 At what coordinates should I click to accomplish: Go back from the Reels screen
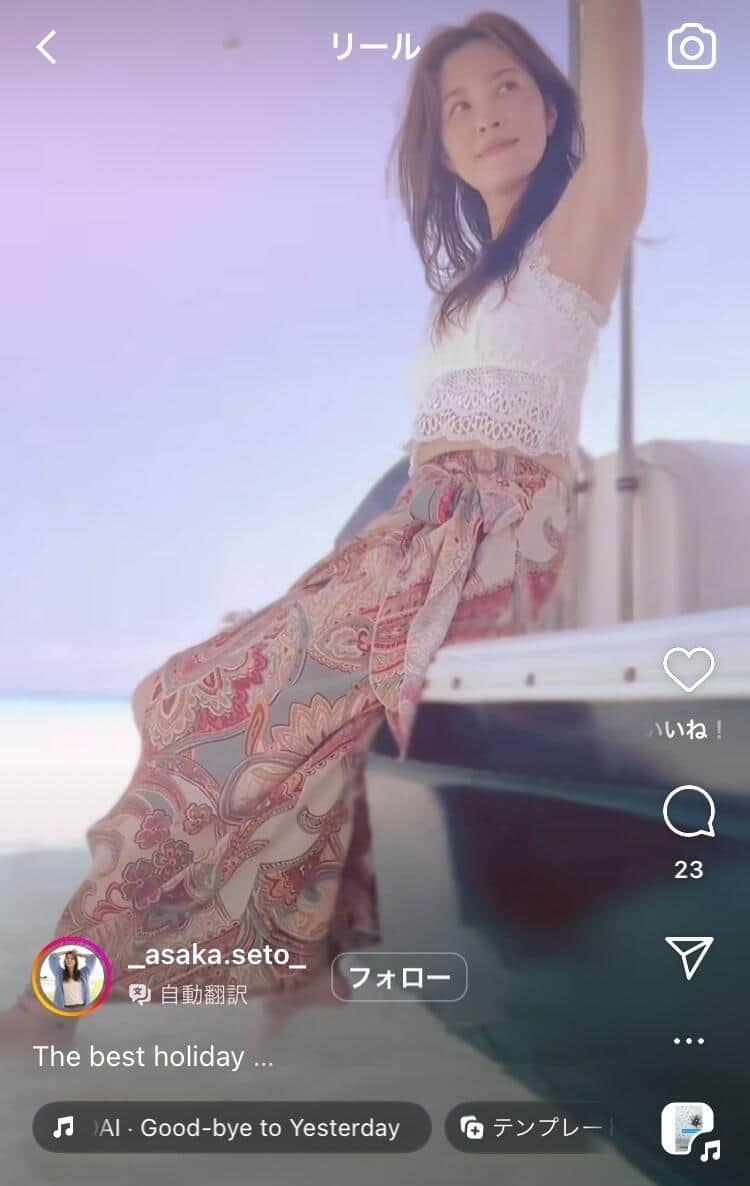coord(46,47)
